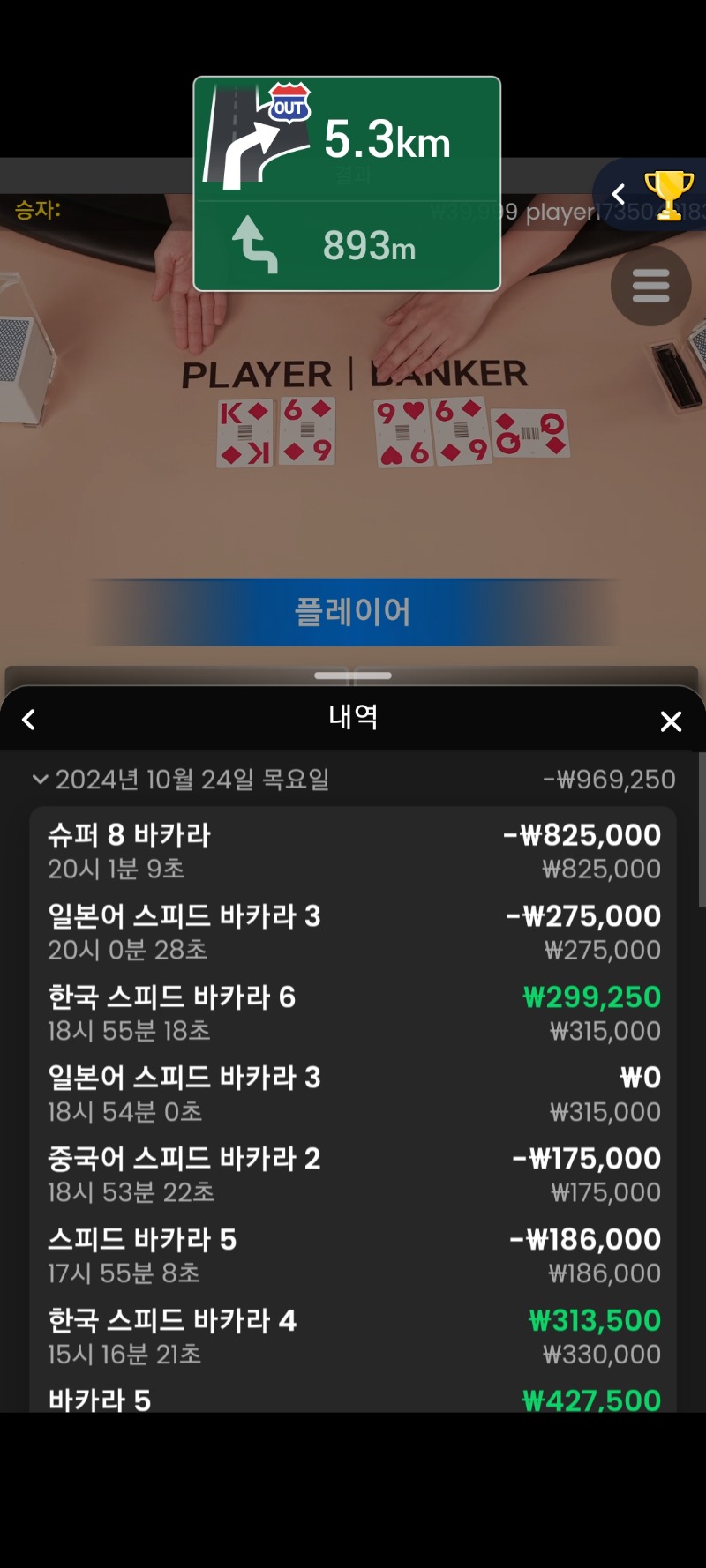This screenshot has height=1568, width=706.
Task: Open the 스피드 바카라 5 entry
Action: (x=353, y=1256)
